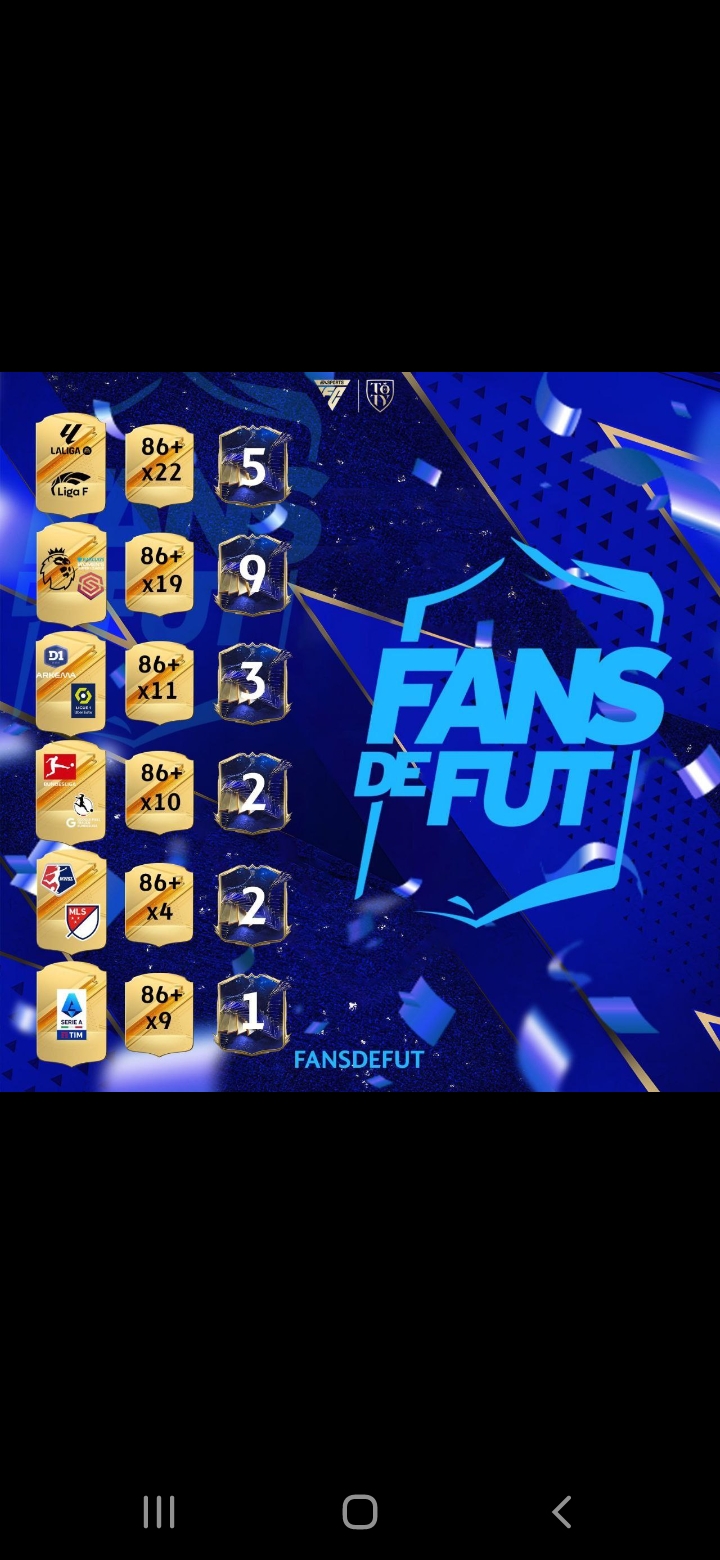
Task: Tap the home button in the navigation bar
Action: pos(360,1512)
